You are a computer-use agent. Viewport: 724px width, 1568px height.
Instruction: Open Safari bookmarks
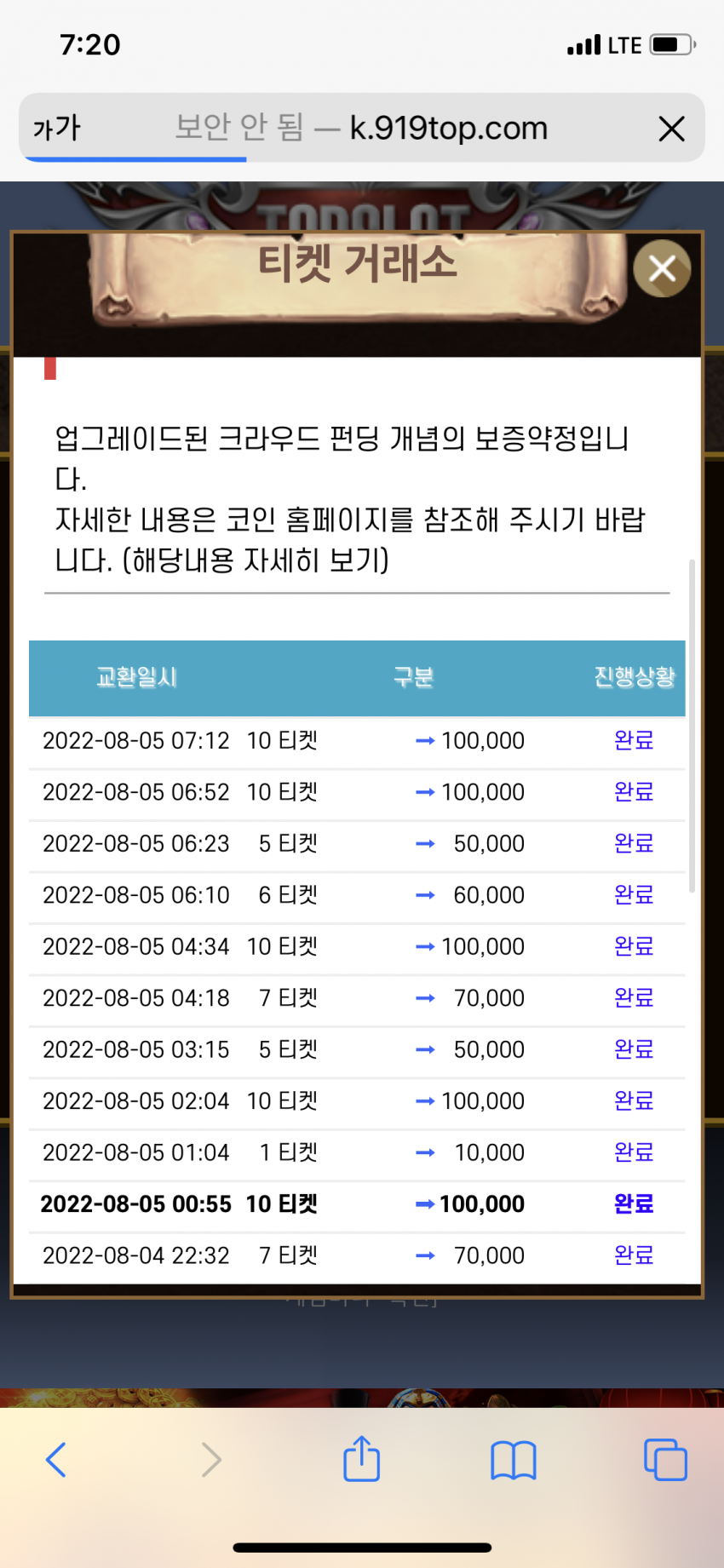click(513, 1460)
